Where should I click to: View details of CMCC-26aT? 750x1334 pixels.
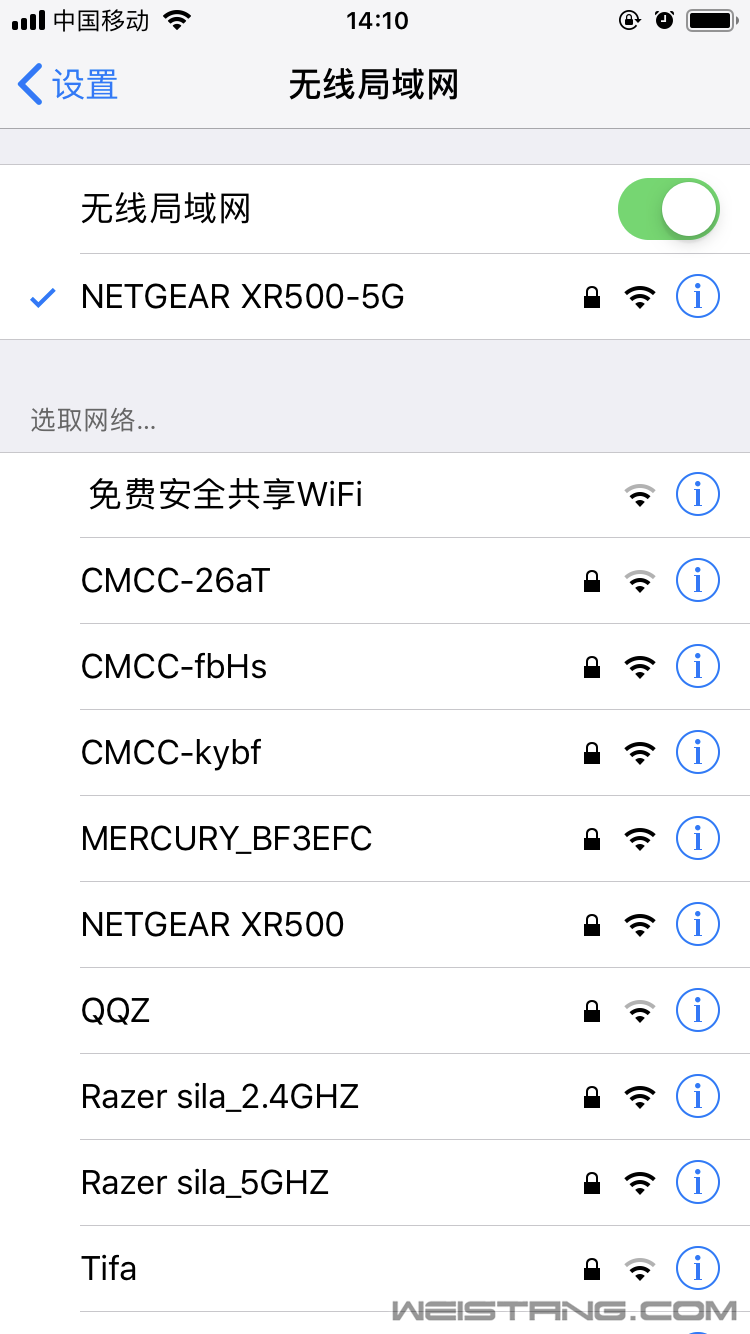(x=698, y=580)
